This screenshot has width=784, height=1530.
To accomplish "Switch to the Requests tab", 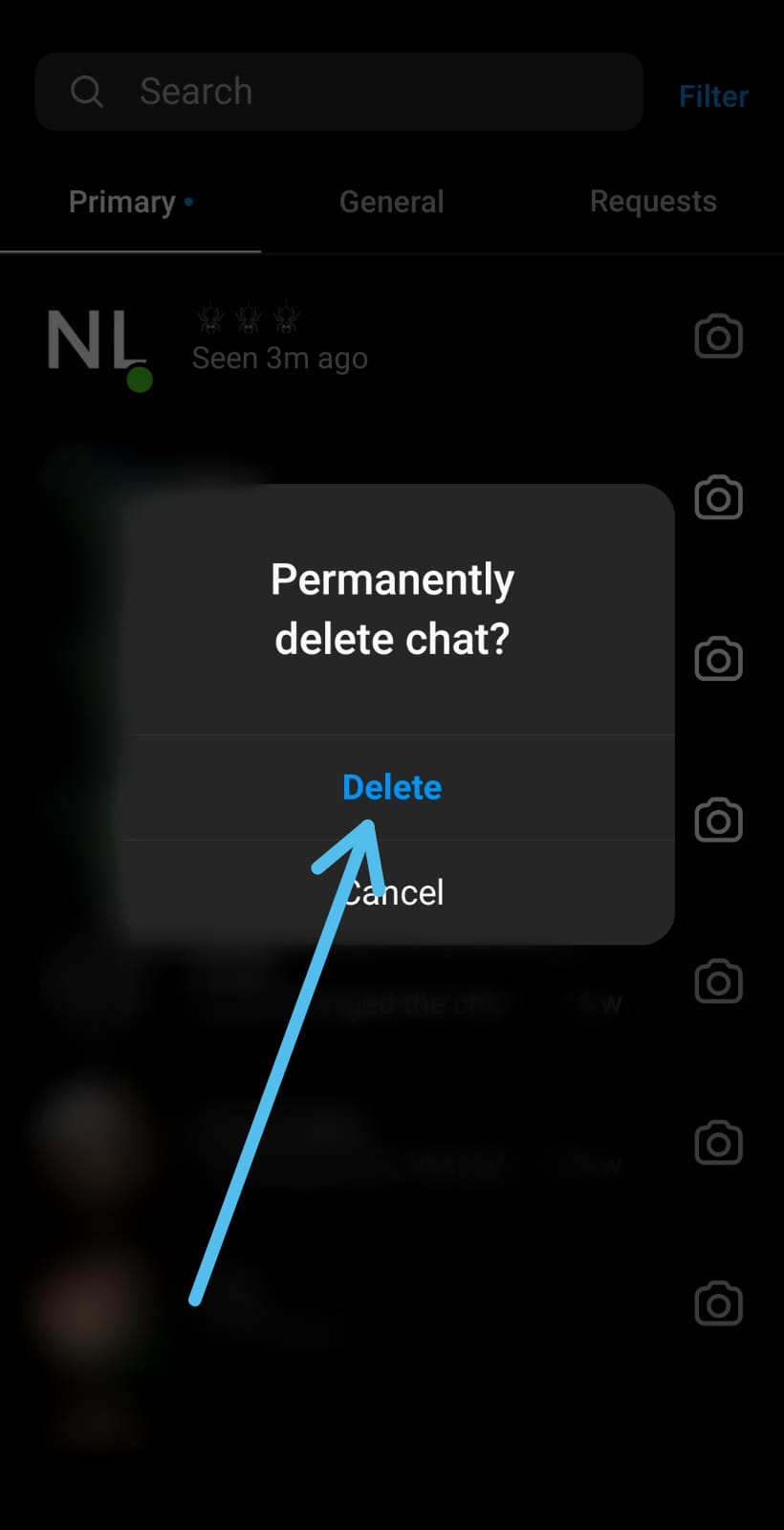I will (653, 201).
